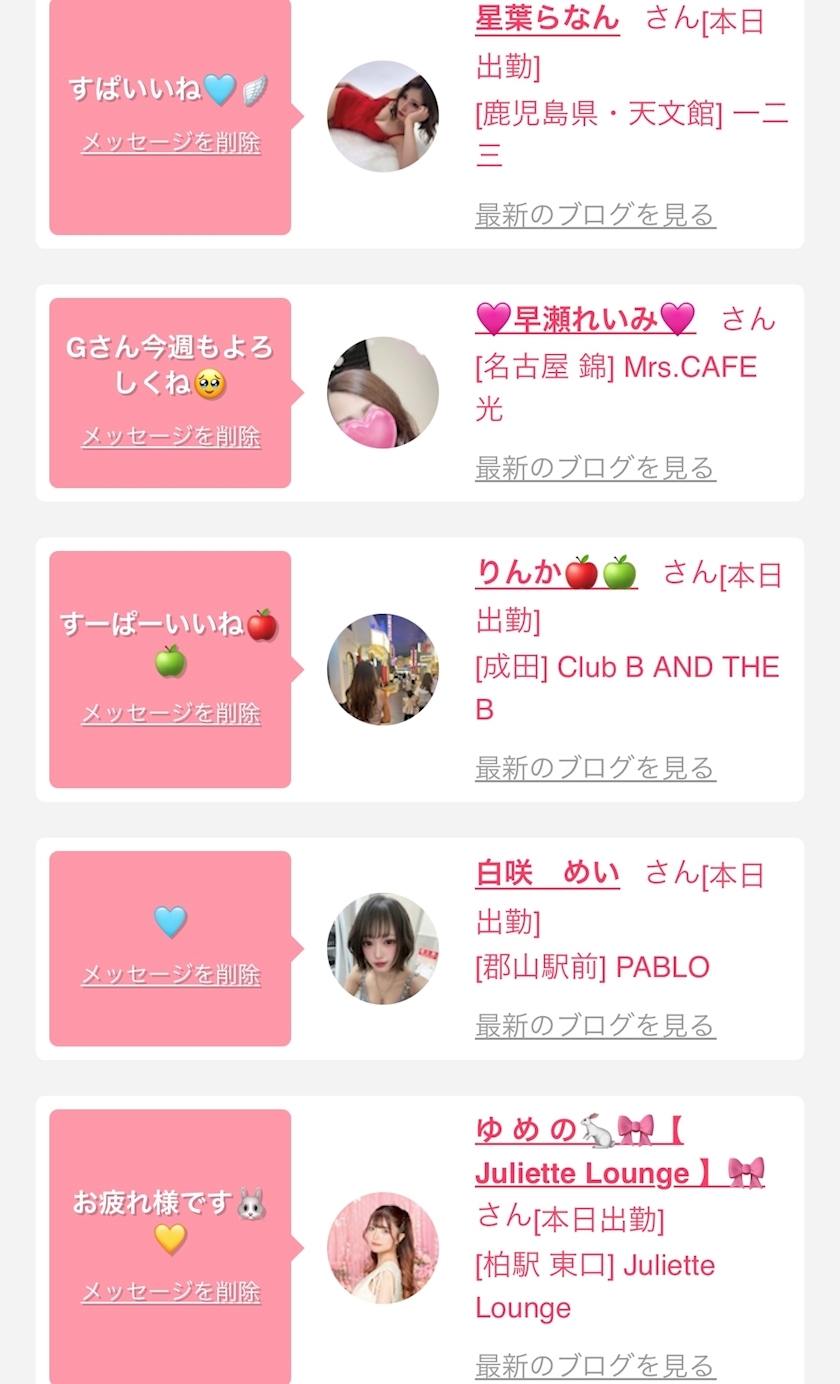The image size is (840, 1384).
Task: Tap ゆめの's profile photo
Action: (383, 1247)
